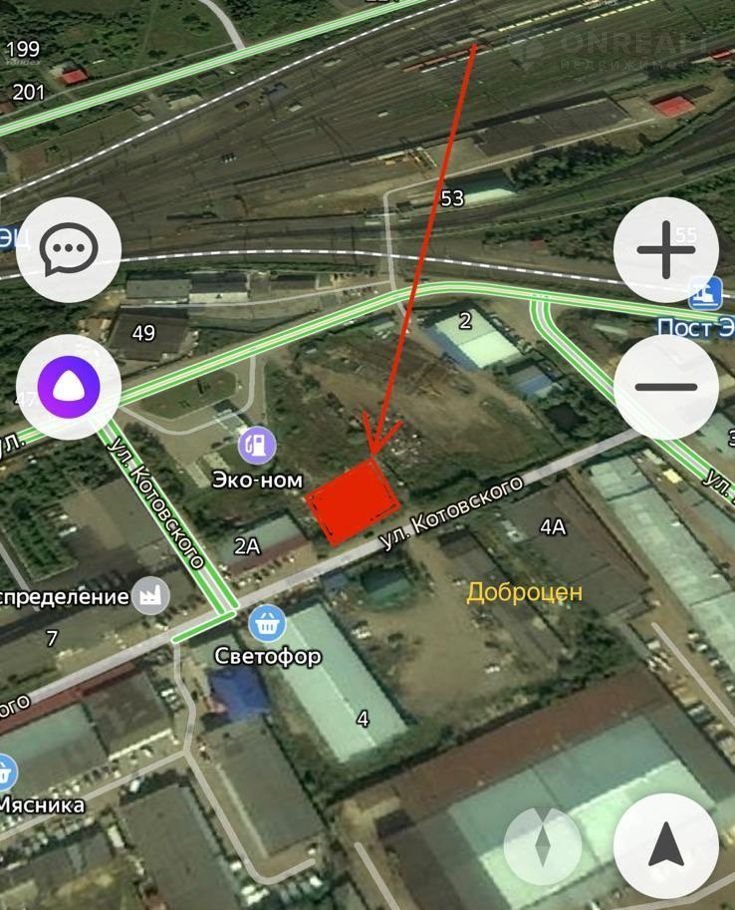Viewport: 735px width, 910px height.
Task: Tap the compass to reset orientation
Action: tap(543, 846)
